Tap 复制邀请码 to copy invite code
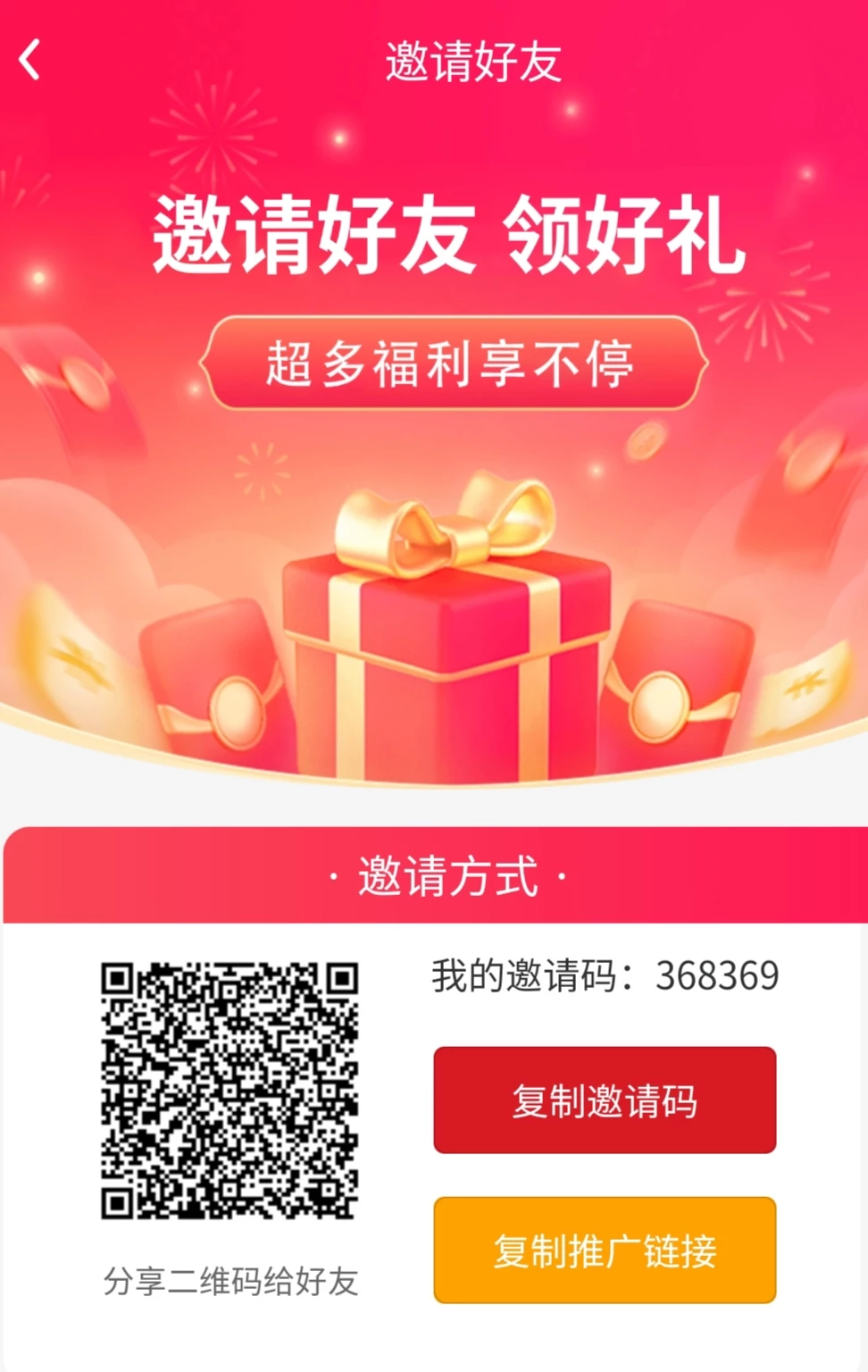This screenshot has height=1372, width=868. coord(605,1100)
